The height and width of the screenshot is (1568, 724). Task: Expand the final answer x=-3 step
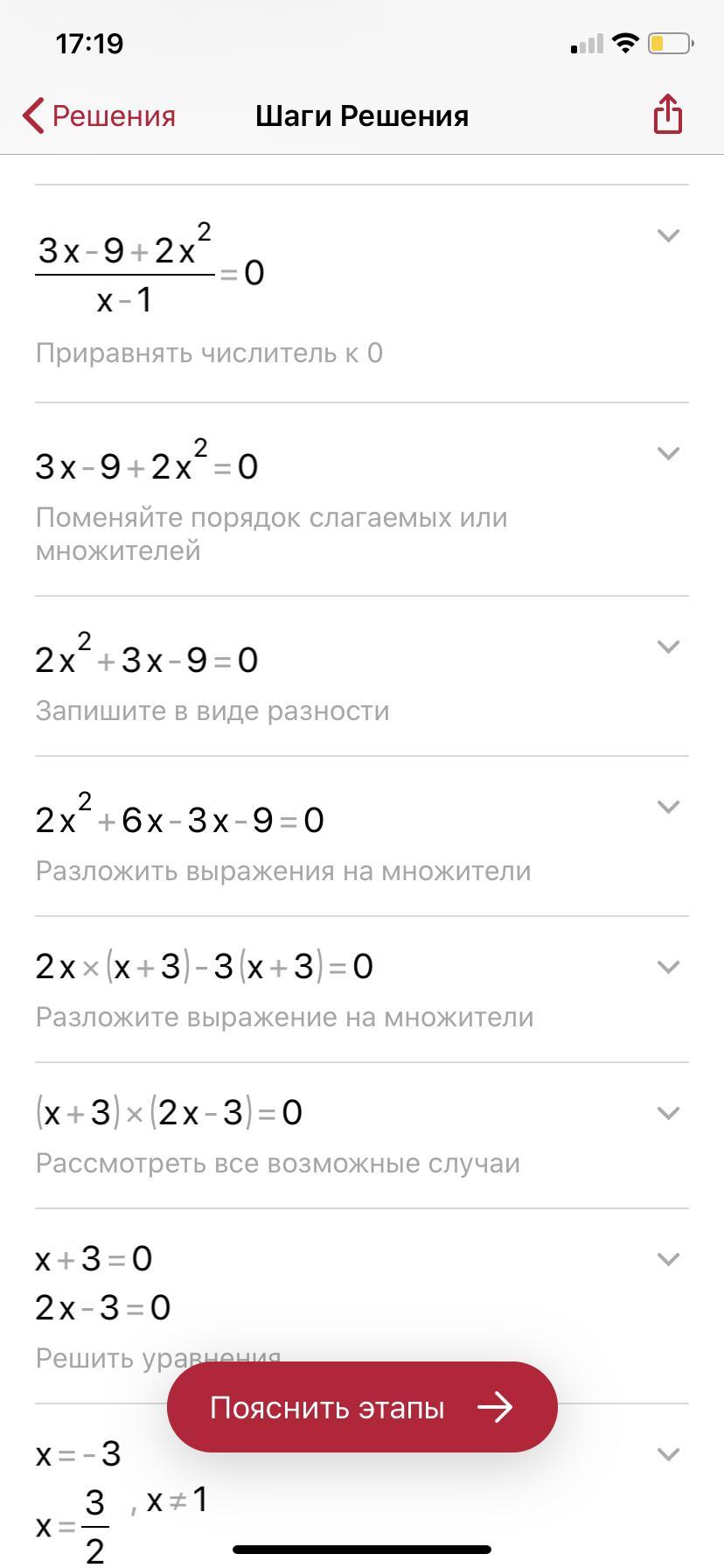[667, 1454]
